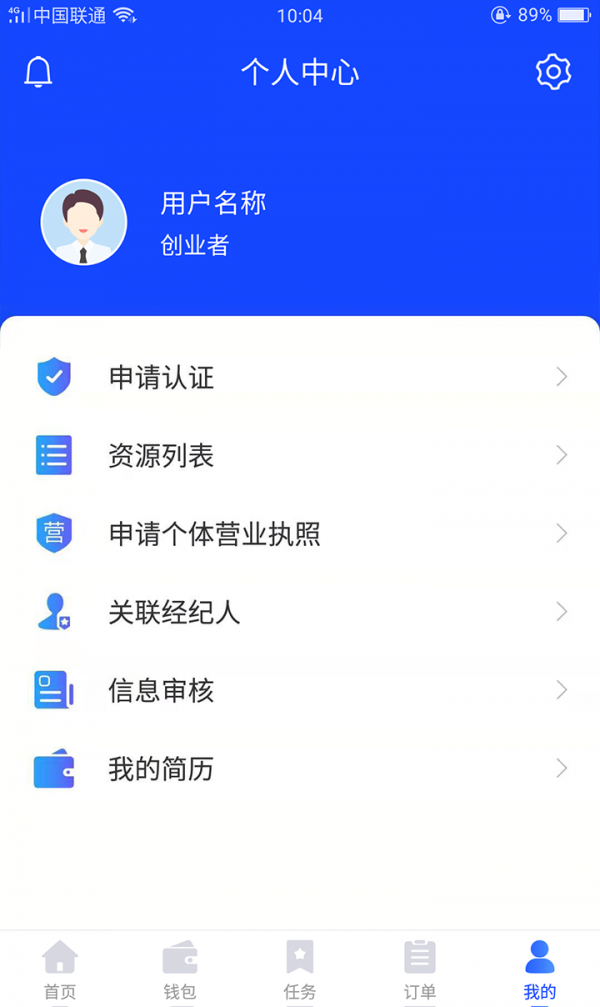
Task: Open 信息审核 row
Action: pos(300,690)
